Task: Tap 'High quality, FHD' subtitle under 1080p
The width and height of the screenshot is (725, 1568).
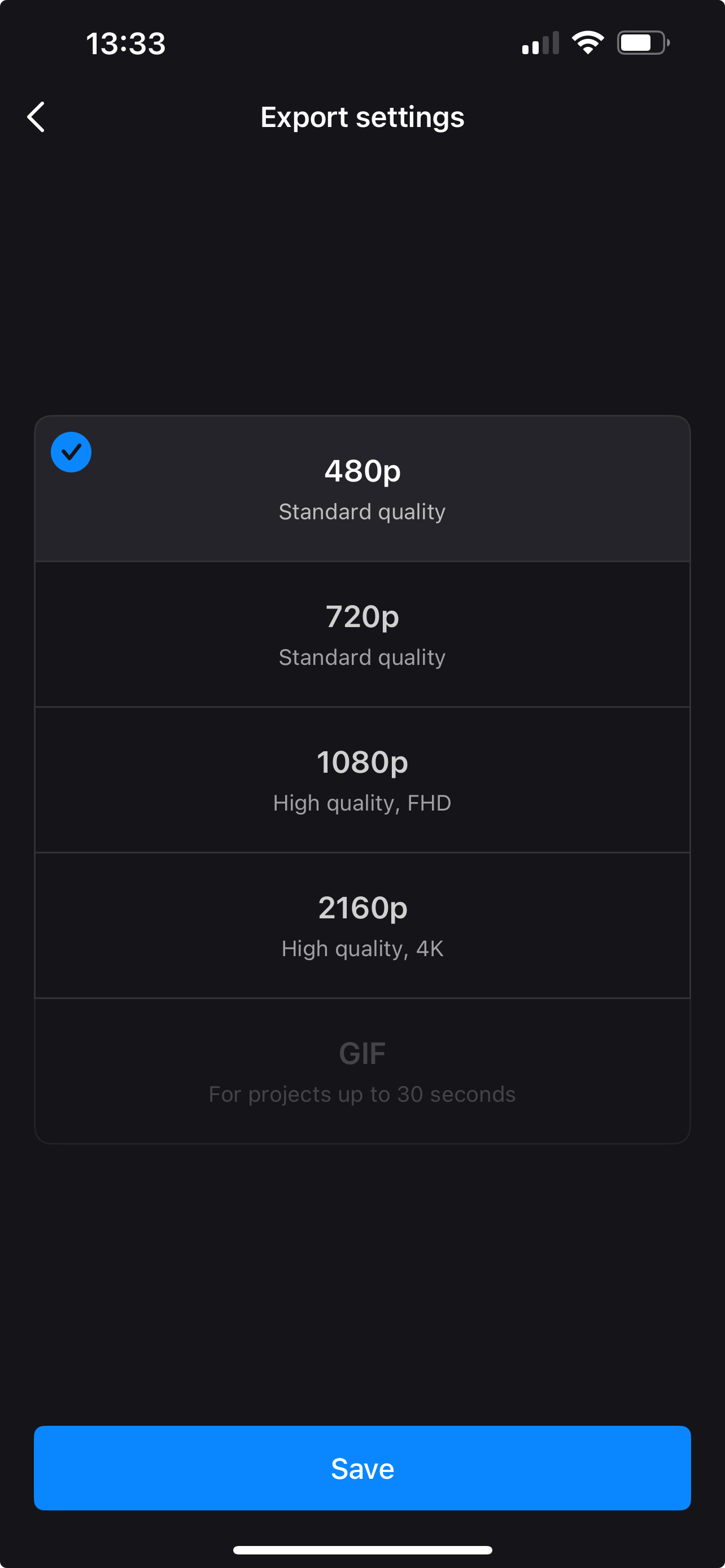Action: pyautogui.click(x=362, y=802)
